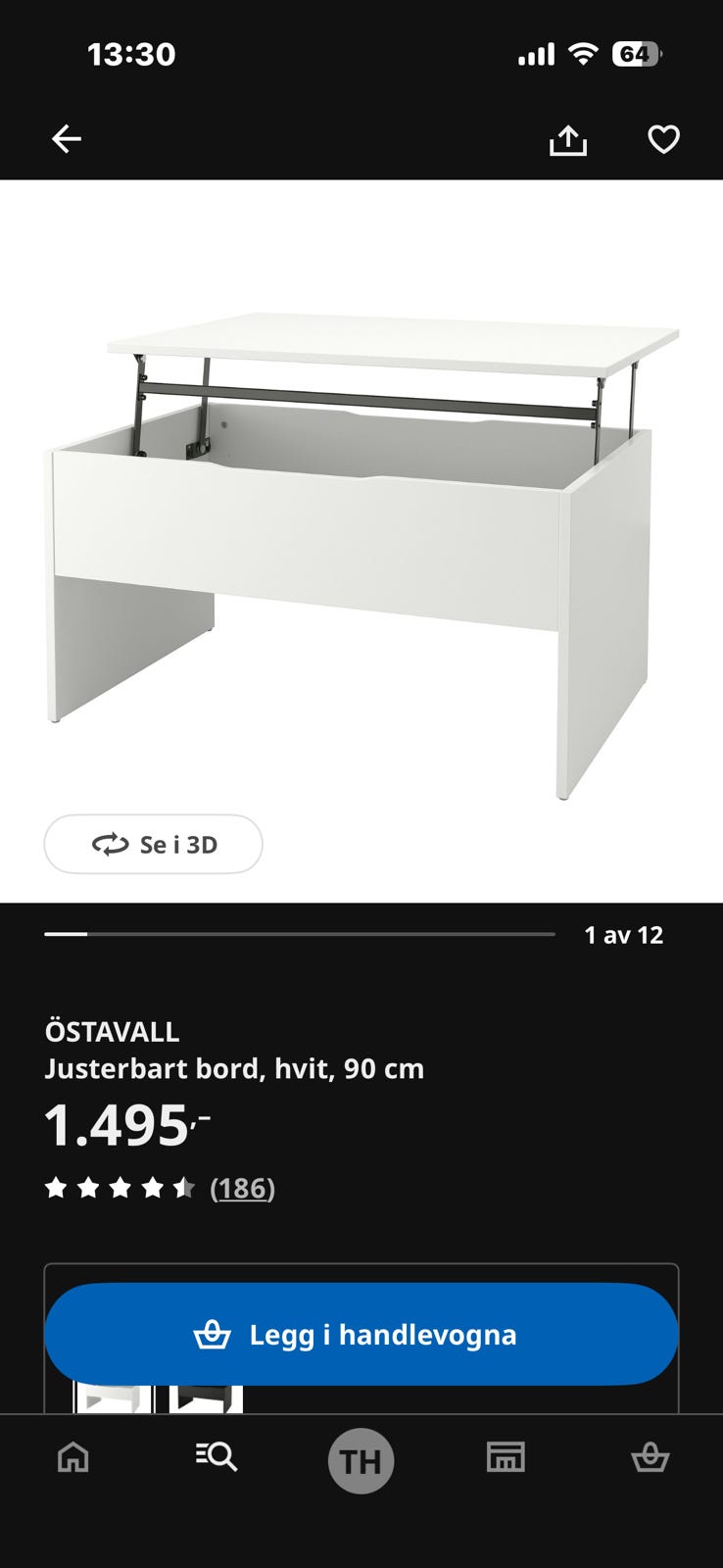Tap the 1 av 12 image counter
723x1568 pixels.
[x=624, y=934]
